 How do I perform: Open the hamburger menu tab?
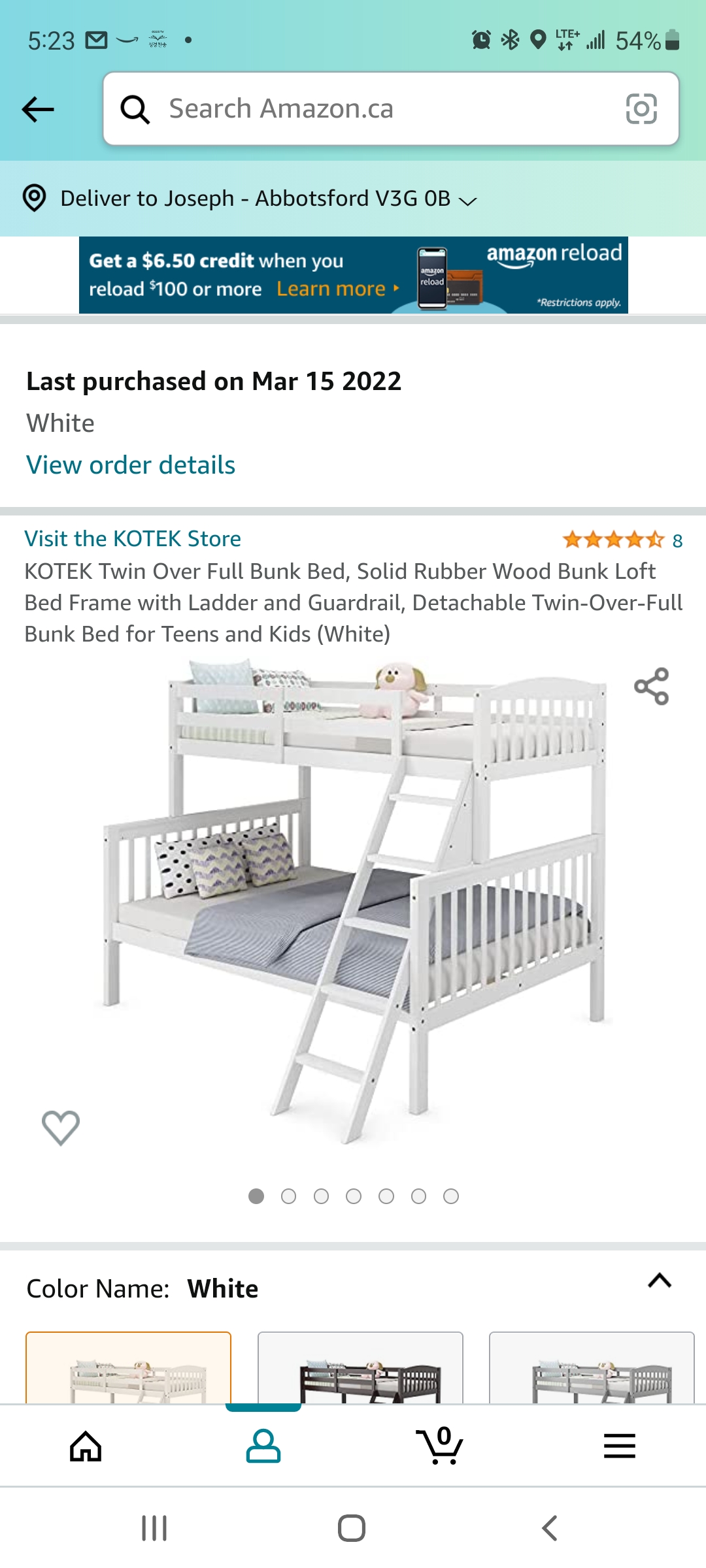(x=620, y=1446)
